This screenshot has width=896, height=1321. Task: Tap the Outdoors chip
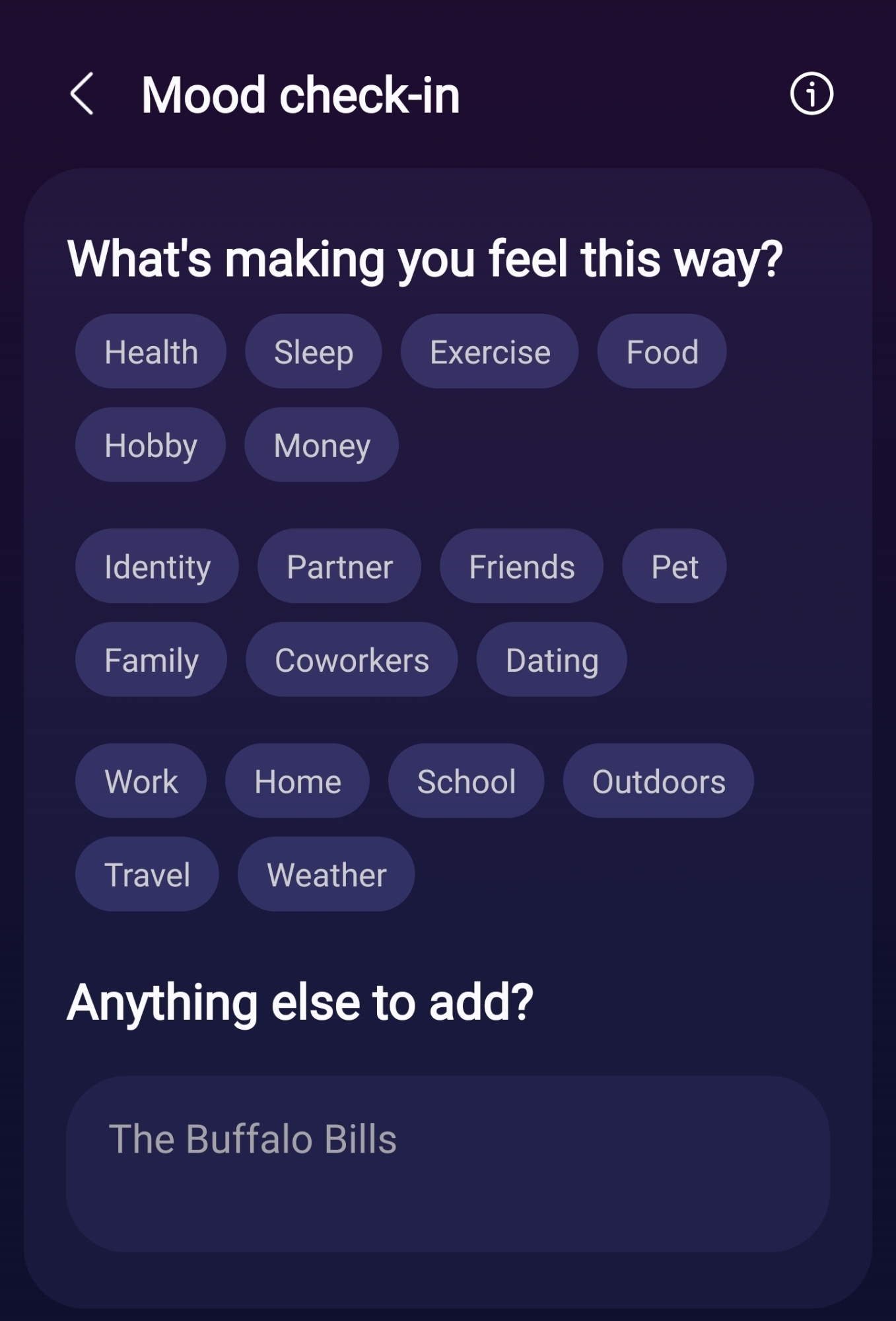click(x=658, y=781)
